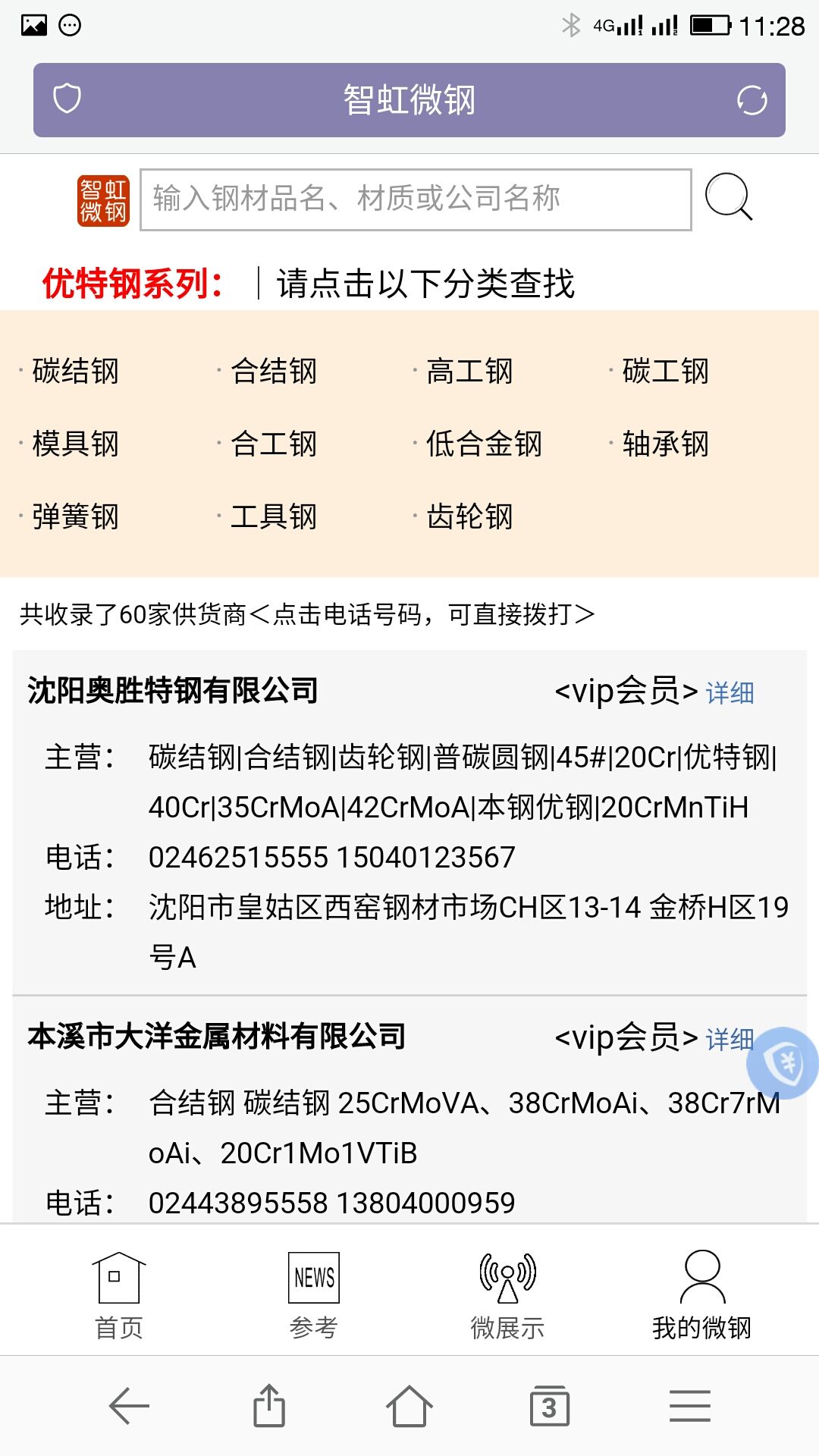Viewport: 819px width, 1456px height.
Task: Reload the page with the refresh icon
Action: (752, 100)
